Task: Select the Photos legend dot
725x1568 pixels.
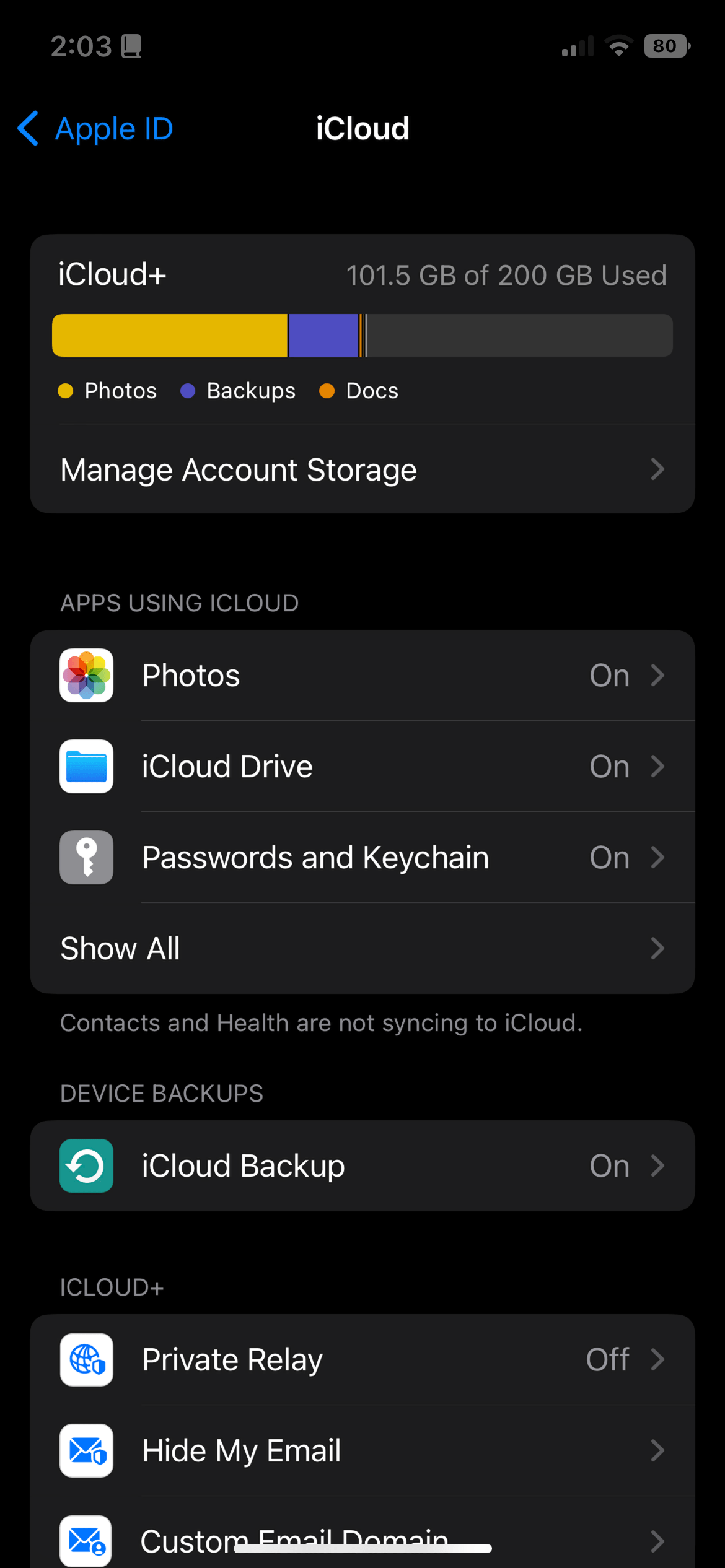Action: (x=67, y=391)
